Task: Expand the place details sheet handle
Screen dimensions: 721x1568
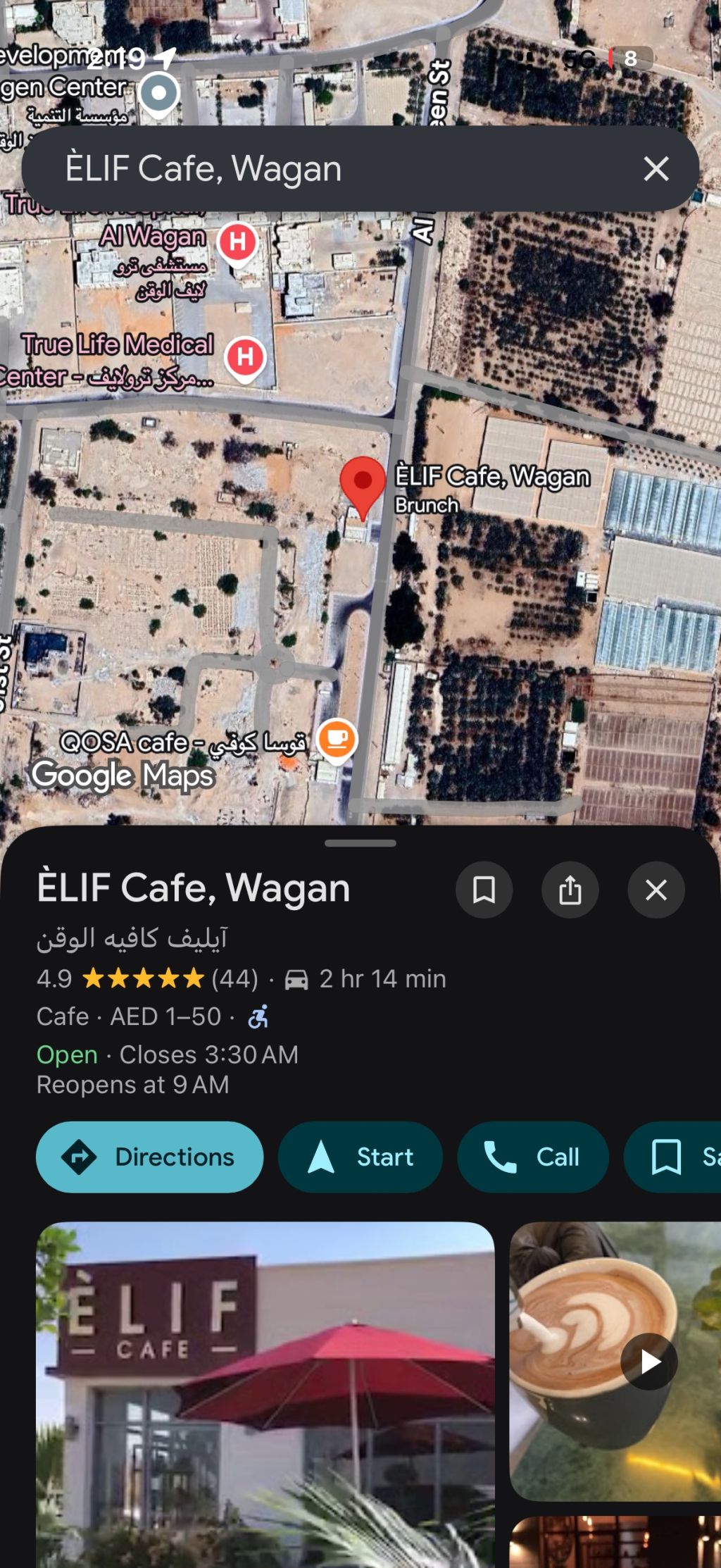Action: [360, 842]
